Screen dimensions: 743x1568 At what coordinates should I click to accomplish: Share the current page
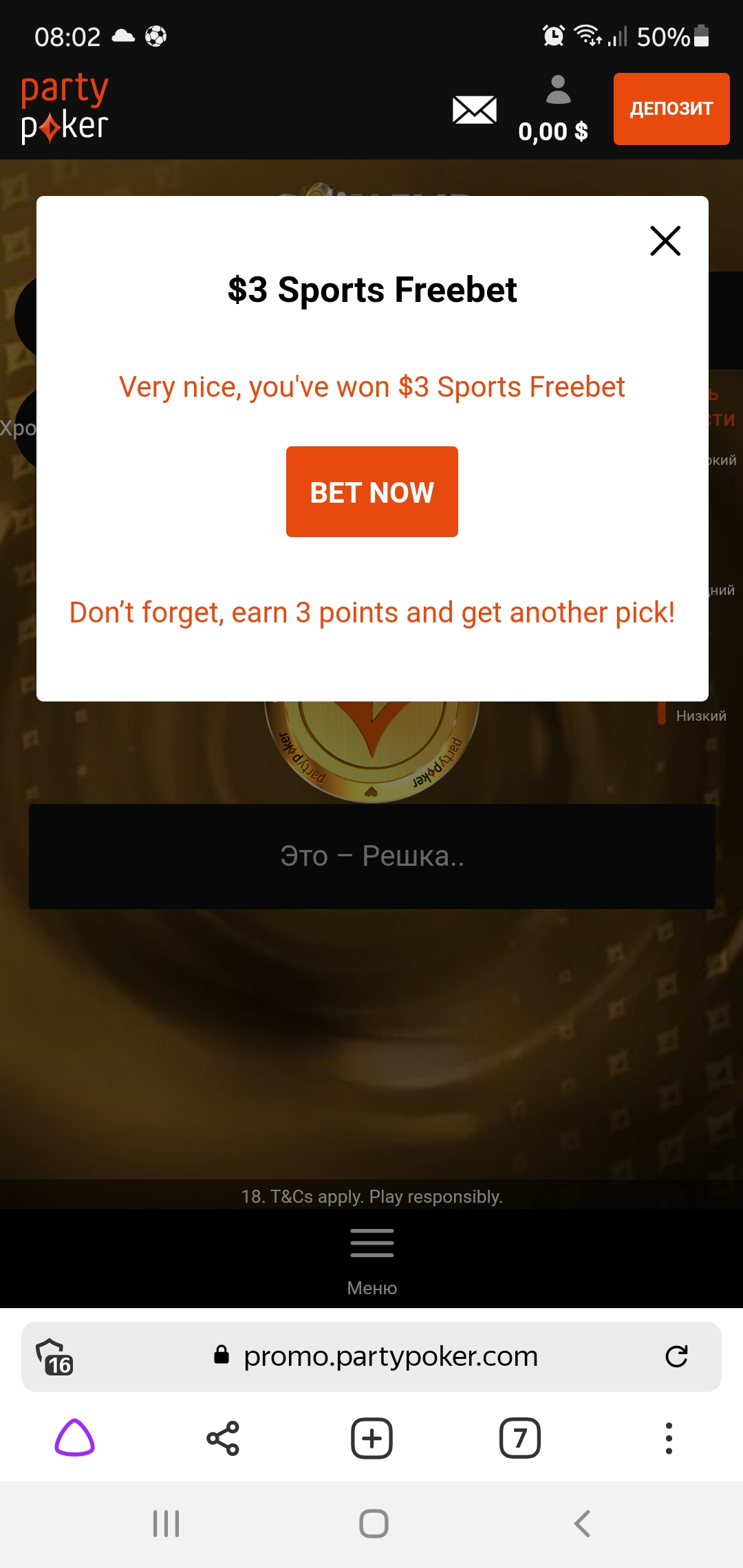point(223,1438)
